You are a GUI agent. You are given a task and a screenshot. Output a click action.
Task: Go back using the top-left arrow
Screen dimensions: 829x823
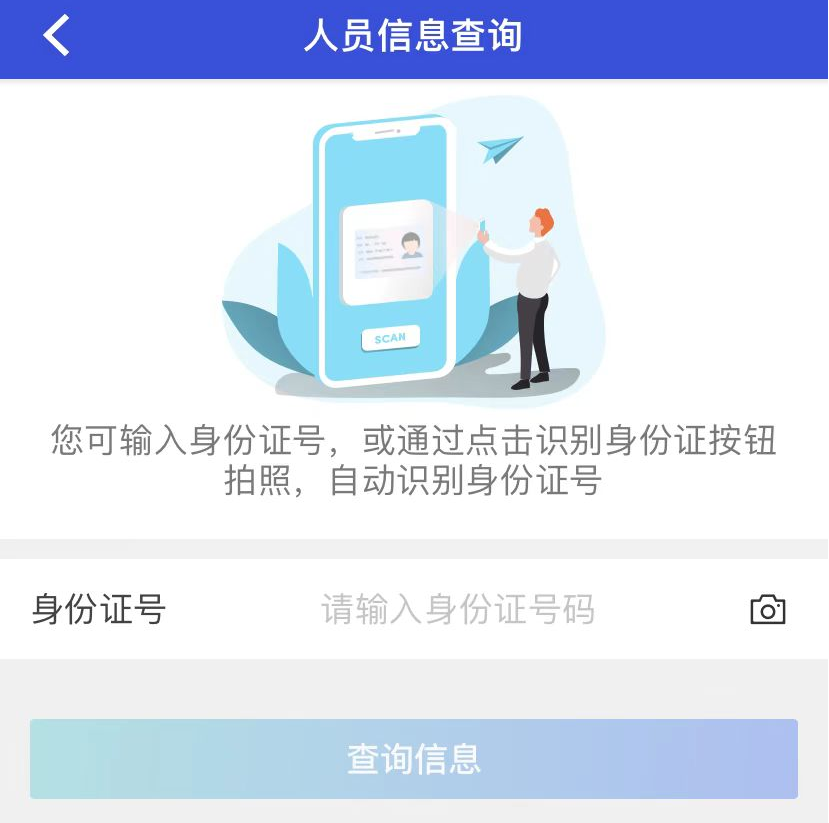56,36
